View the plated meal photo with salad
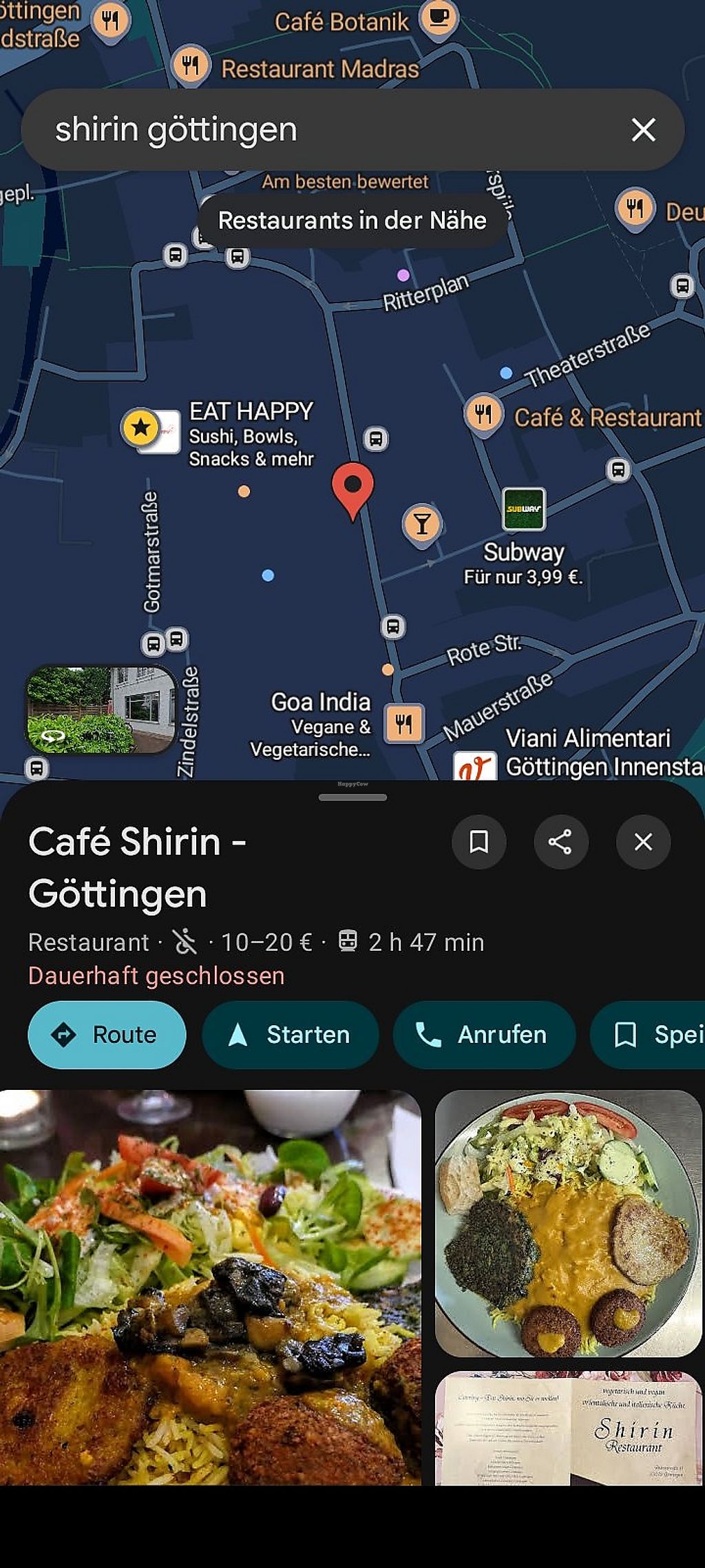This screenshot has height=1568, width=705. coord(568,1223)
